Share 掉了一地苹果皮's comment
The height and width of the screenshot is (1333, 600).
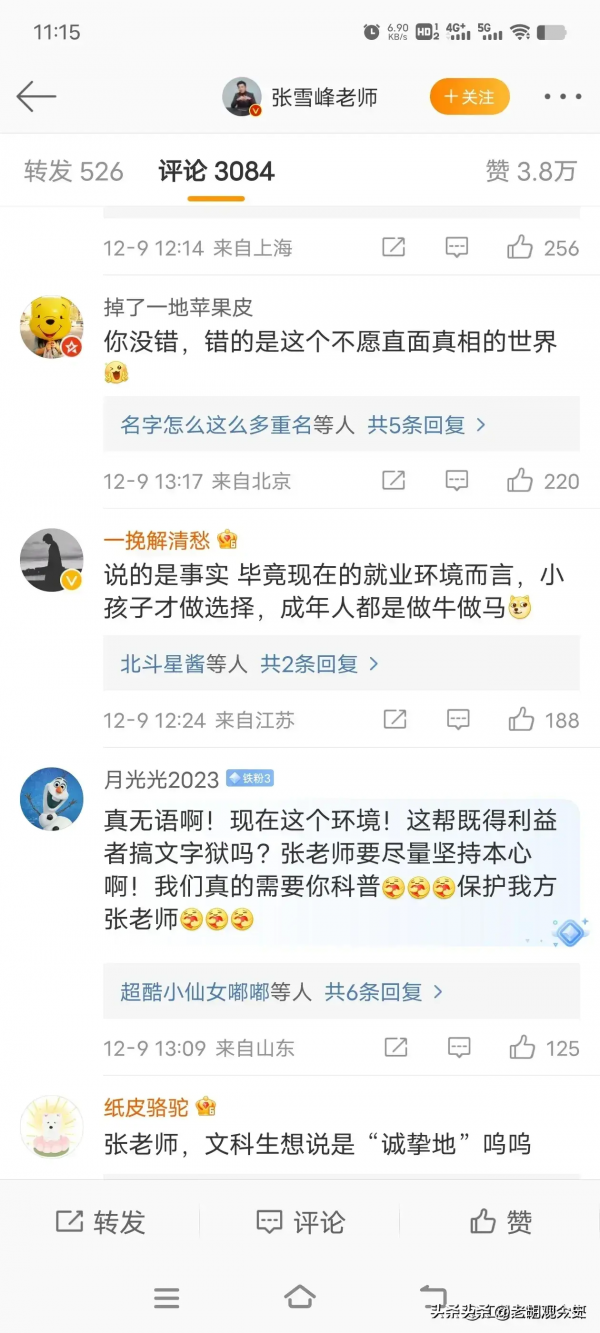tap(394, 481)
